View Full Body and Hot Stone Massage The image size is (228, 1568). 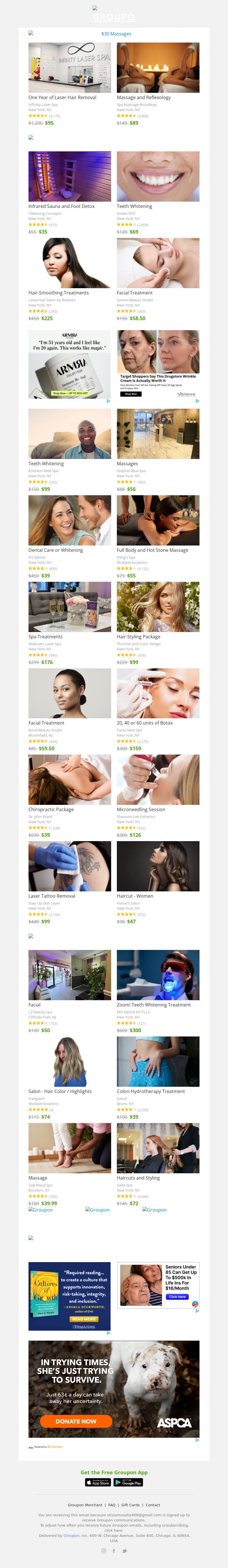pyautogui.click(x=158, y=520)
